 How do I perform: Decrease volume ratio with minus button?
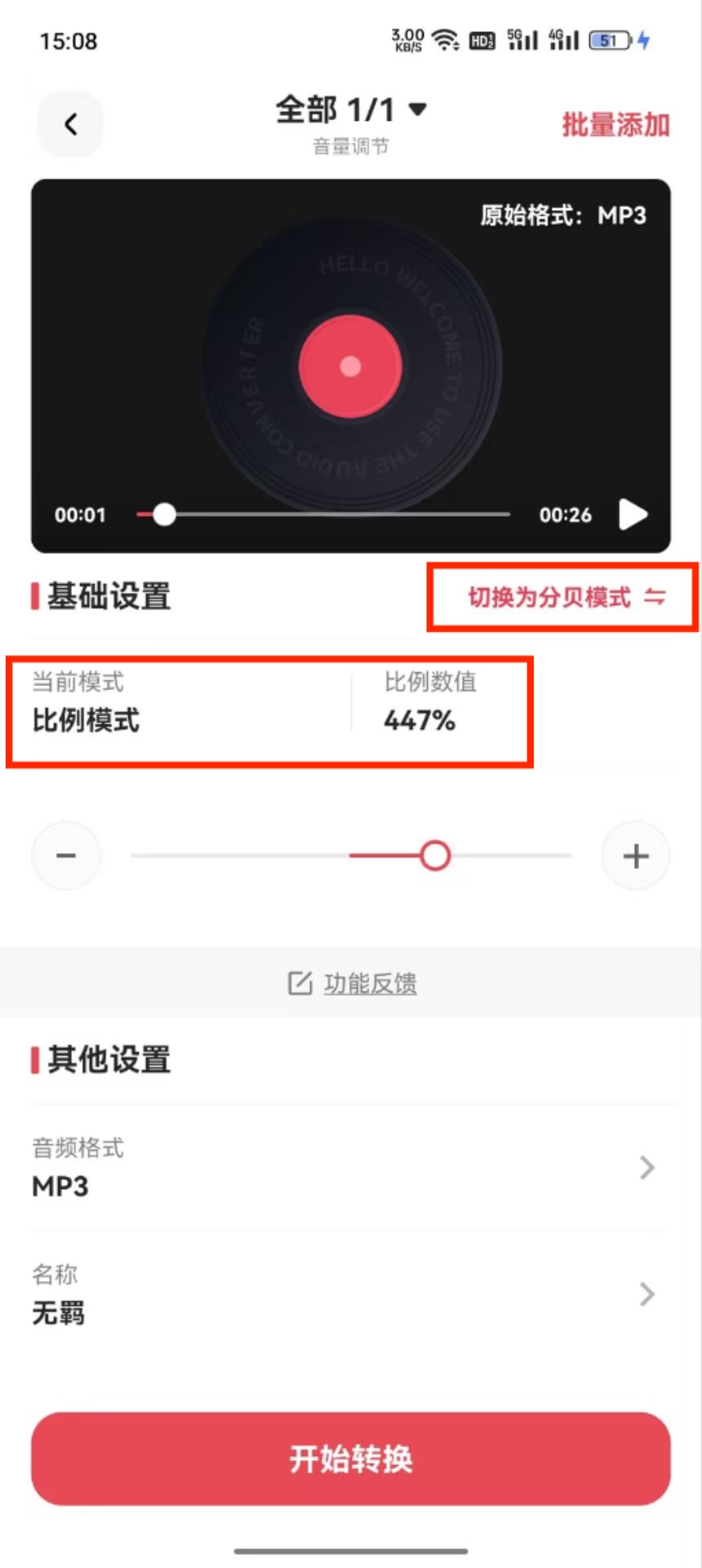(66, 856)
